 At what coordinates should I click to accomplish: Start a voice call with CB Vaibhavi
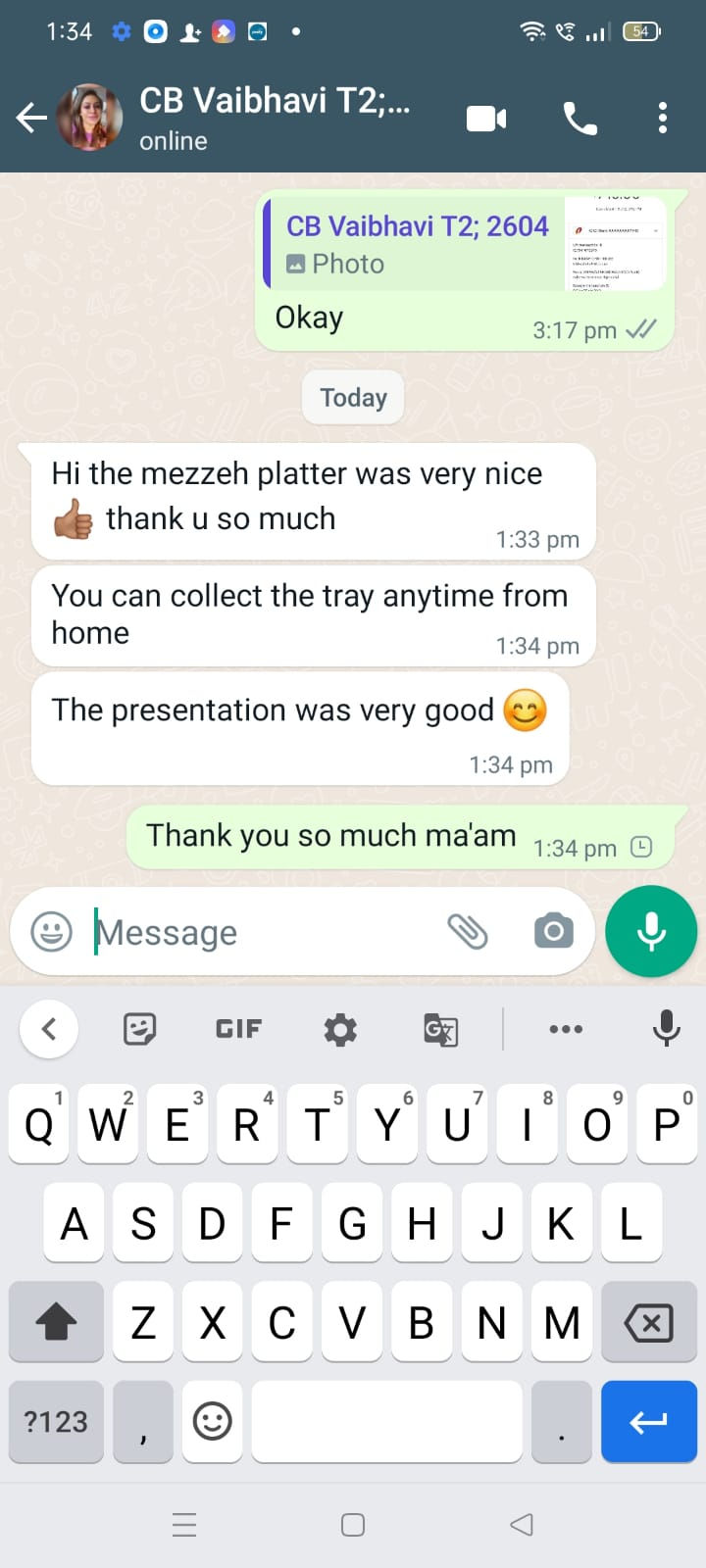pyautogui.click(x=580, y=119)
